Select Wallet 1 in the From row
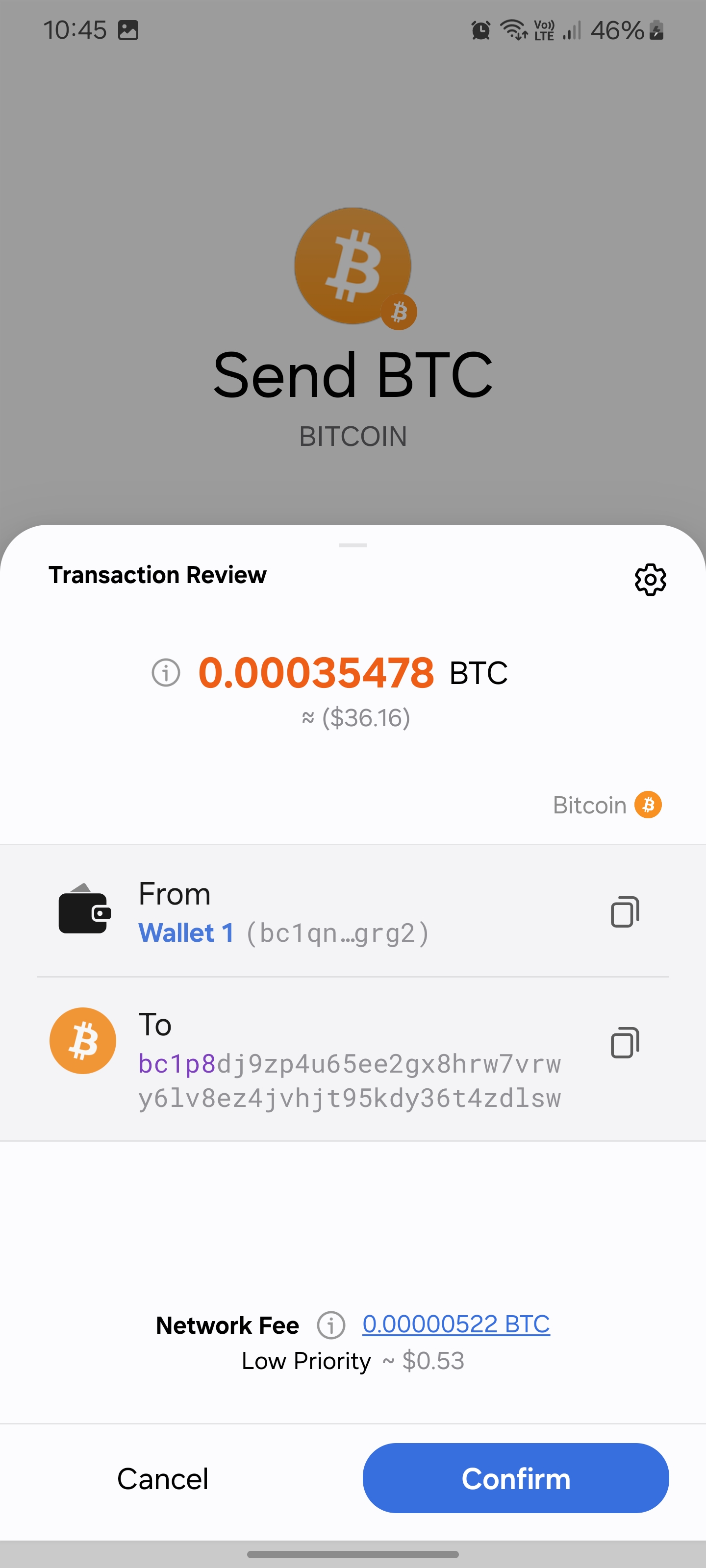706x1568 pixels. (x=186, y=932)
